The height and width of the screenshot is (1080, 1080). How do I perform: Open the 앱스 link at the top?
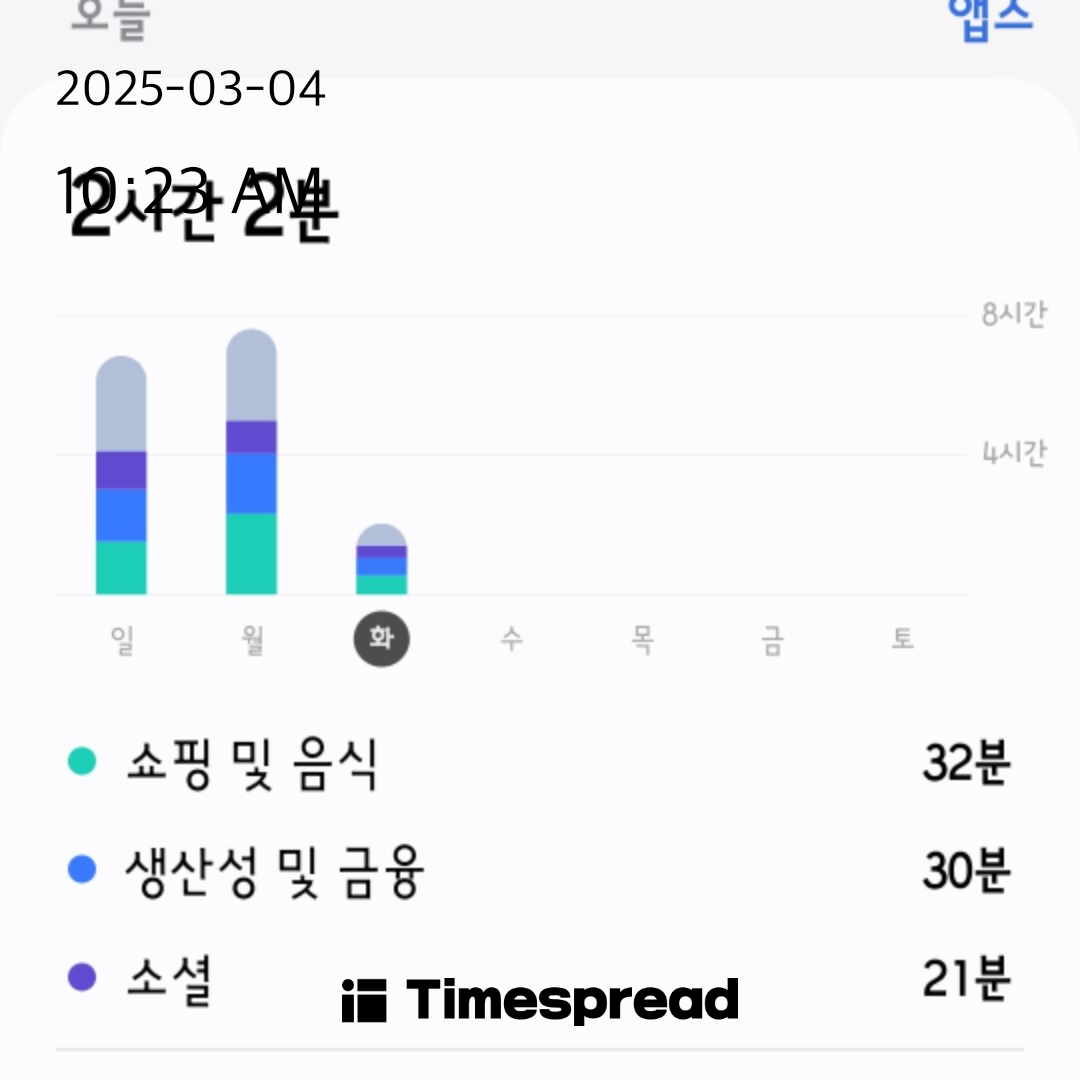tap(989, 20)
